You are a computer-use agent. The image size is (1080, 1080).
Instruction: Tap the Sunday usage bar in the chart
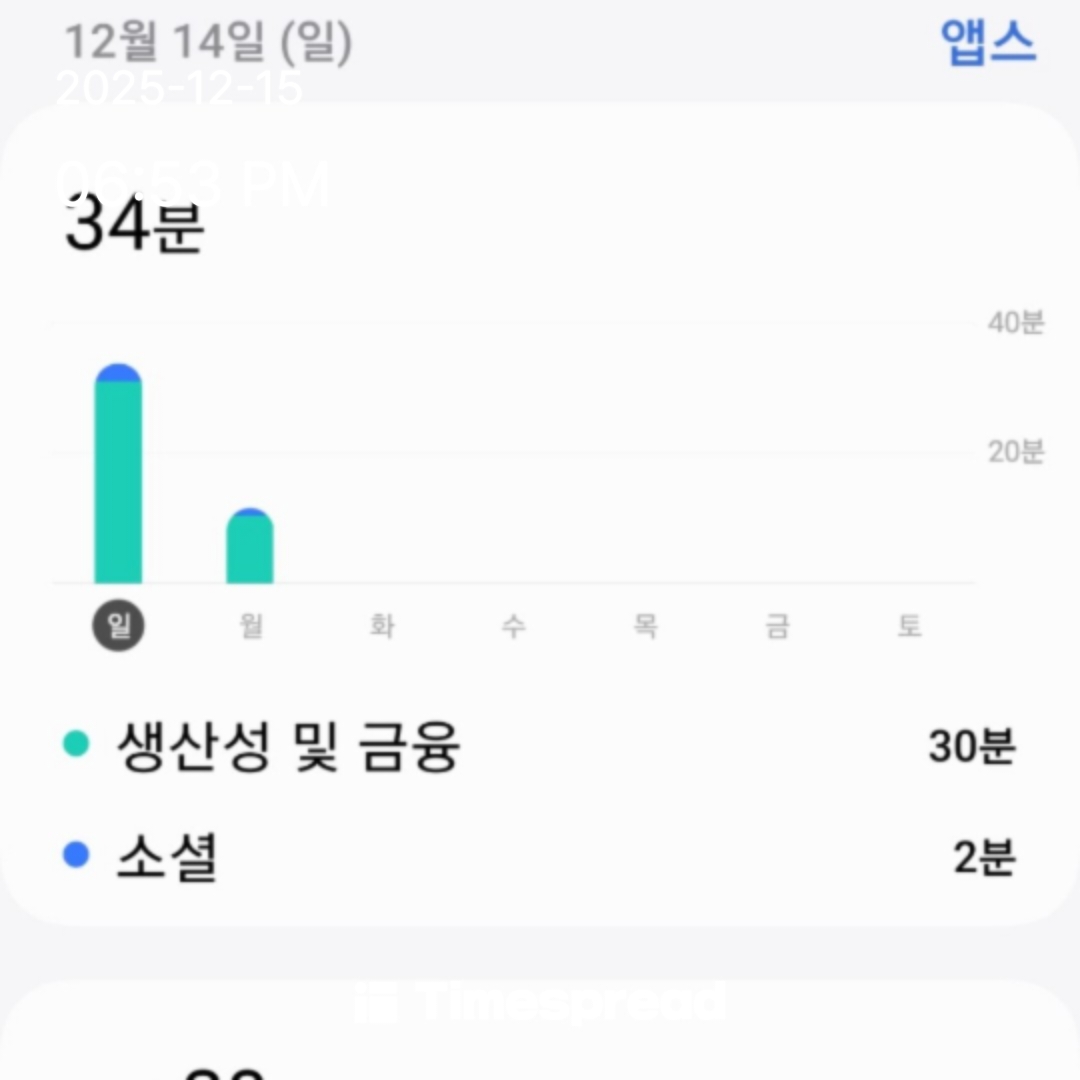tap(118, 475)
